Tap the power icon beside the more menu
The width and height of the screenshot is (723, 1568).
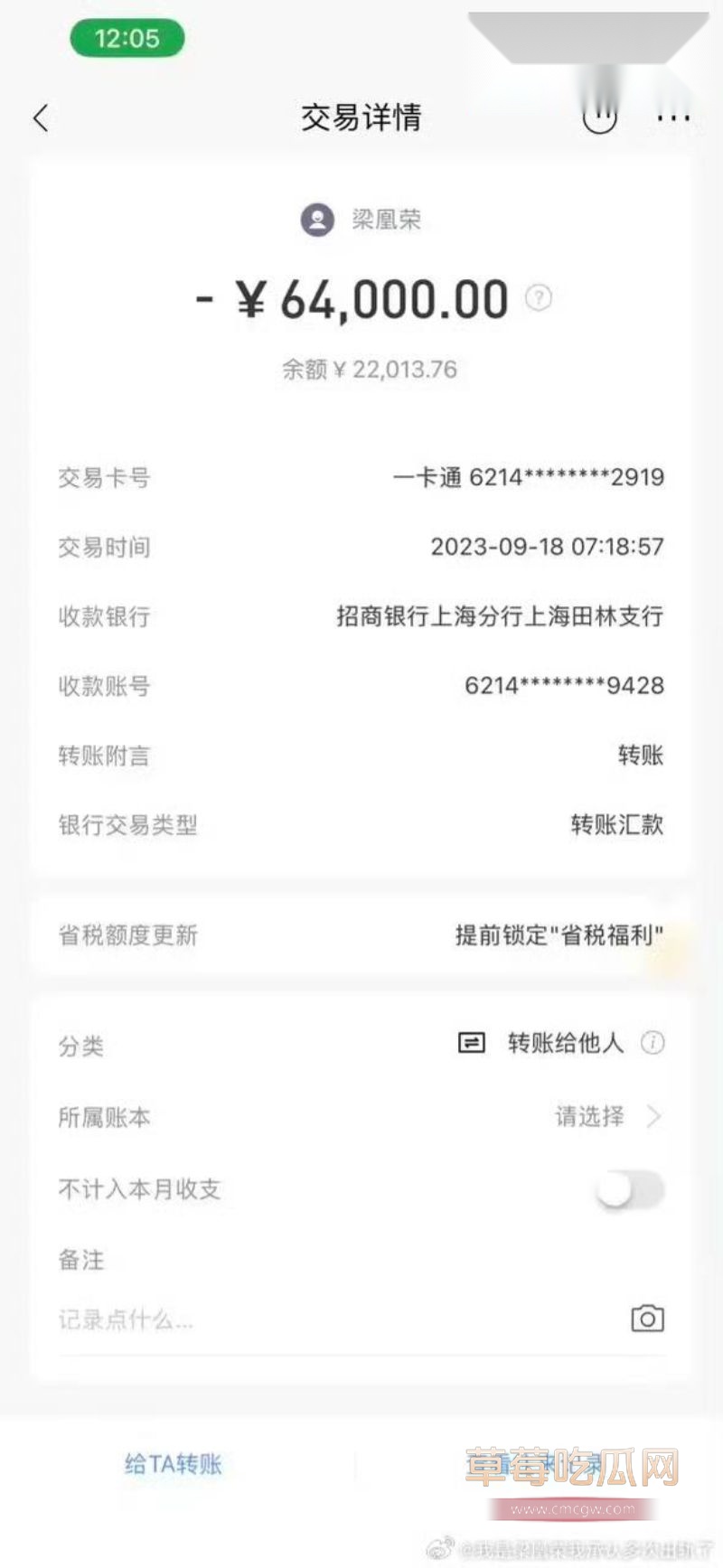tap(600, 116)
